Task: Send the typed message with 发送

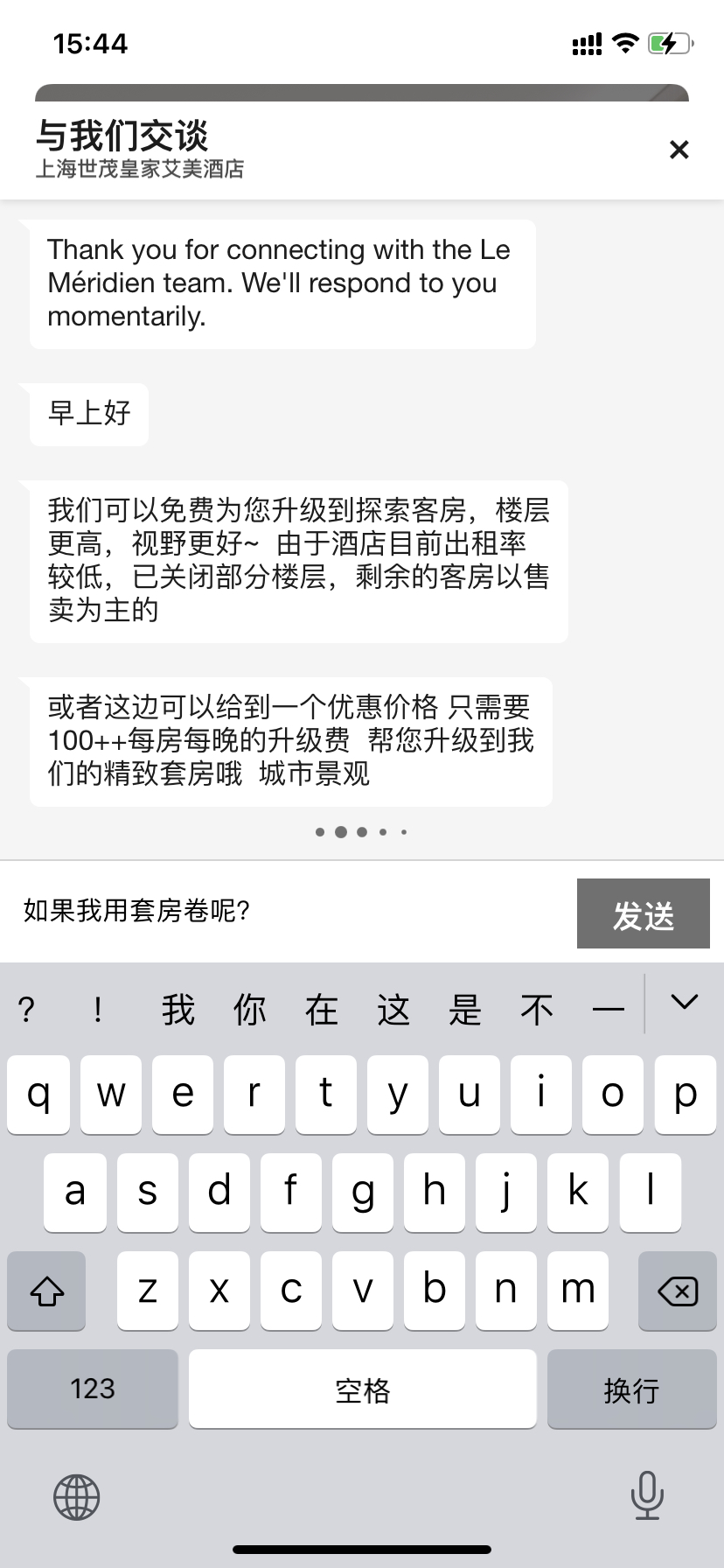Action: click(643, 913)
